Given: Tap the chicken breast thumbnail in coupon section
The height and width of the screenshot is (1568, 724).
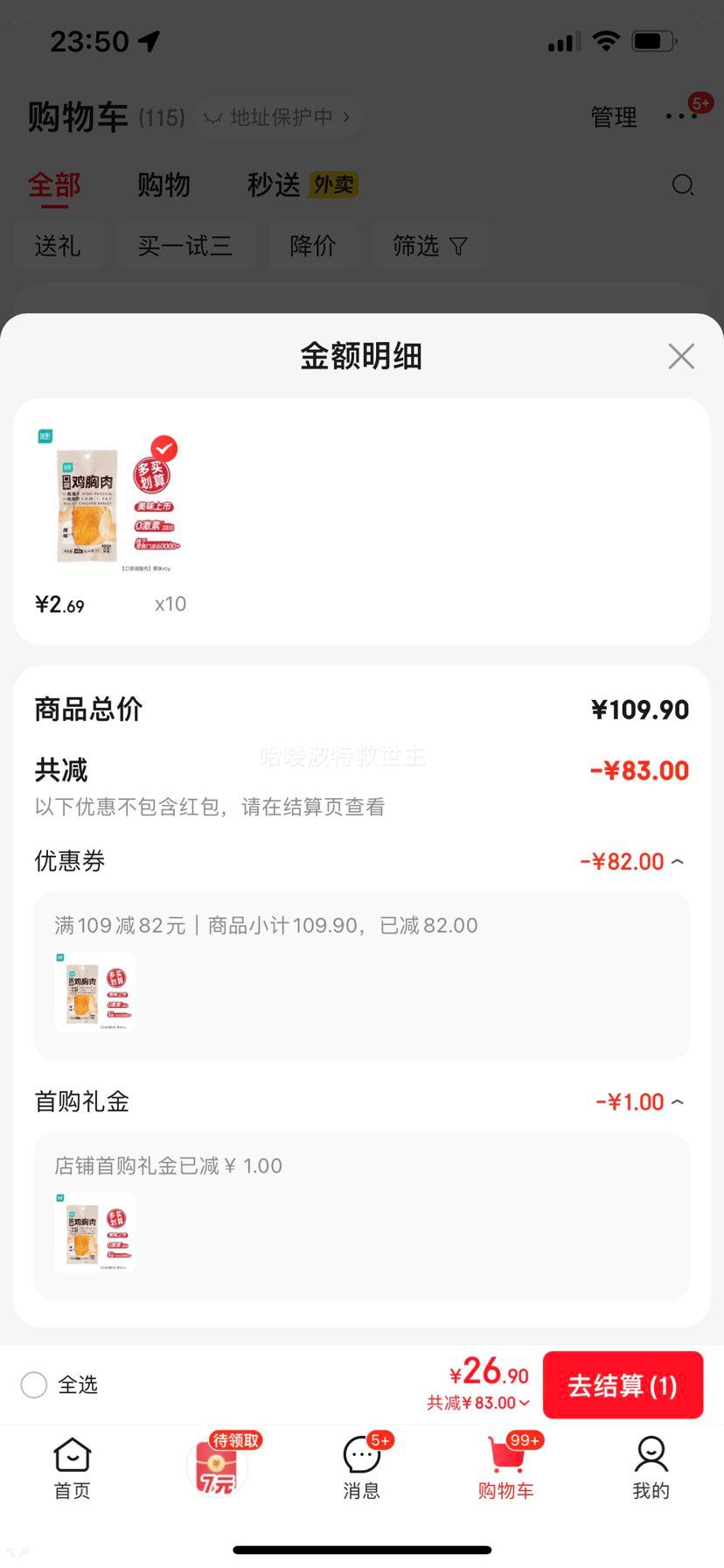Looking at the screenshot, I should [94, 991].
